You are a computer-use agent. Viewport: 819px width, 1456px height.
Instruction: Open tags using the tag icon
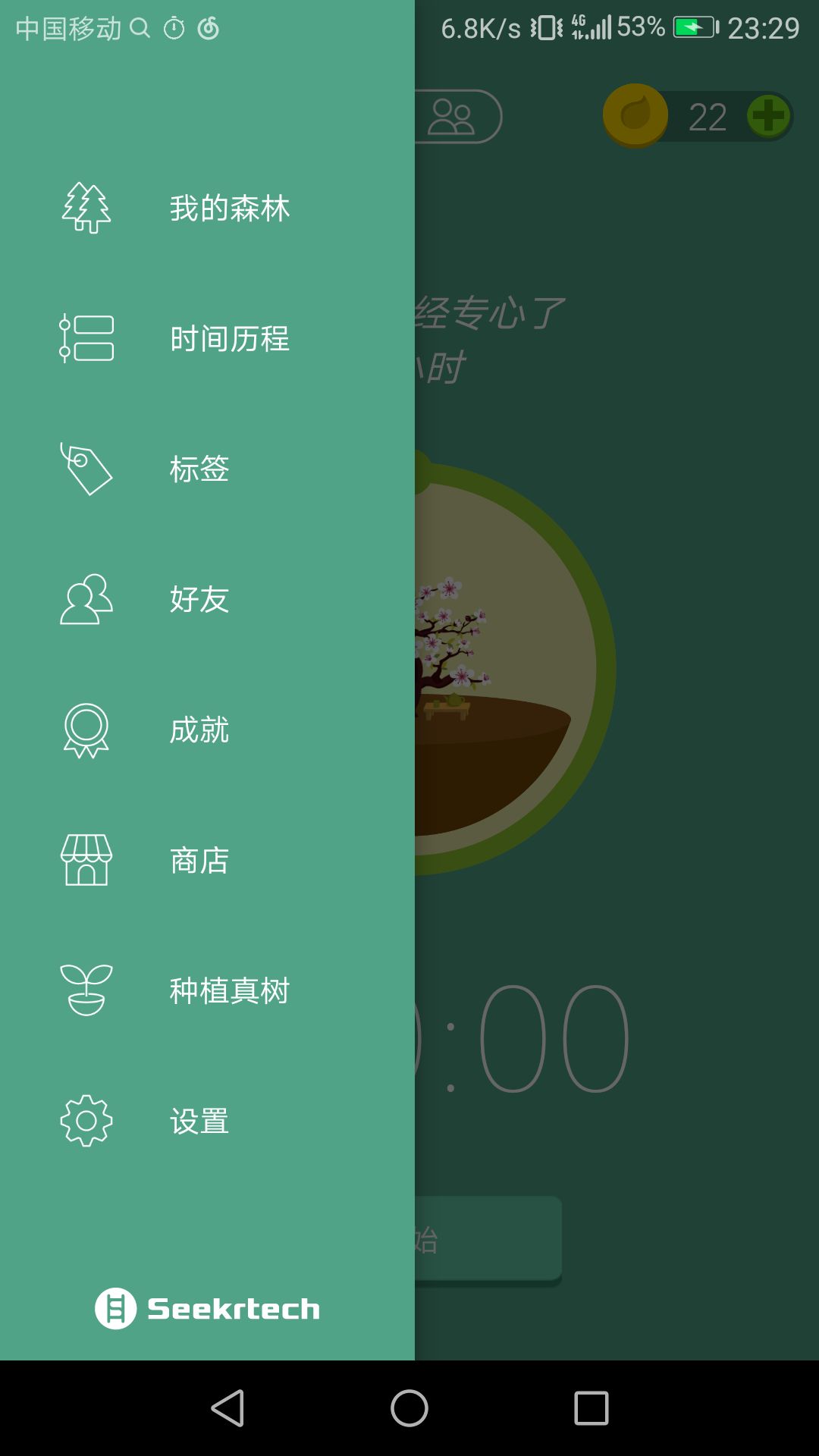point(86,470)
